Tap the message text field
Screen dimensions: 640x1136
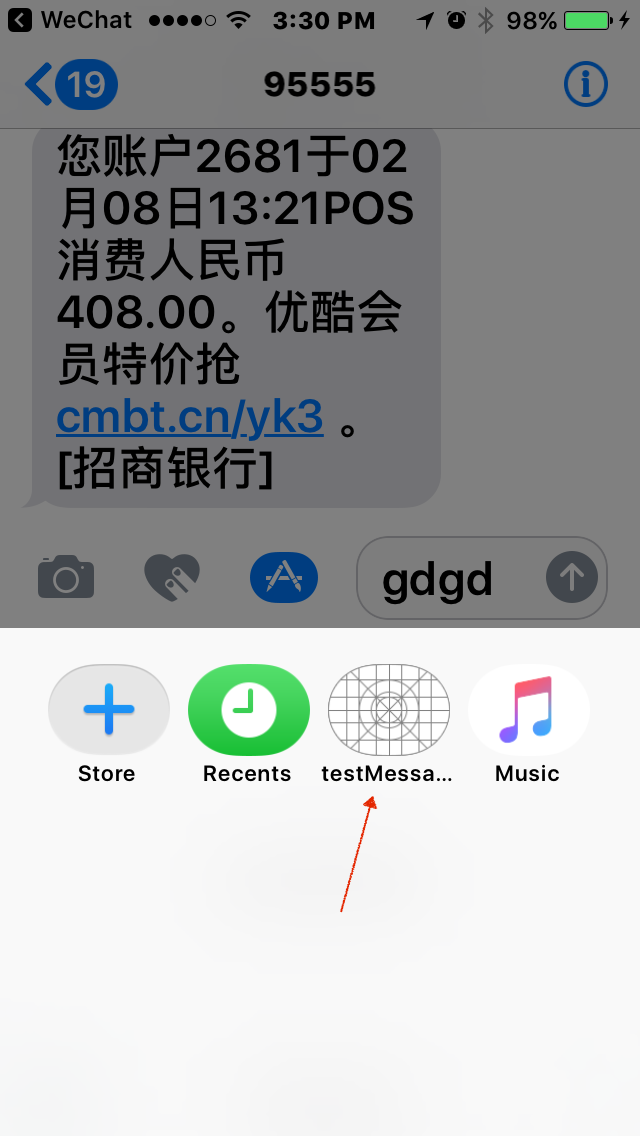tap(449, 578)
